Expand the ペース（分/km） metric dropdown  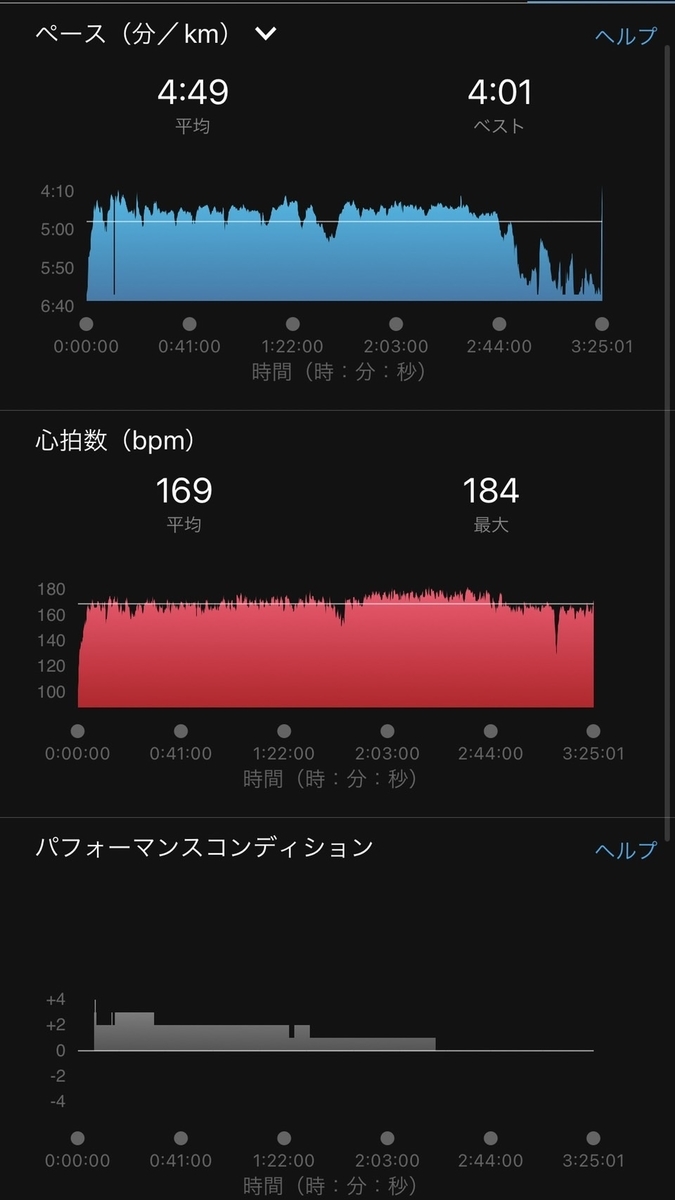pyautogui.click(x=265, y=34)
